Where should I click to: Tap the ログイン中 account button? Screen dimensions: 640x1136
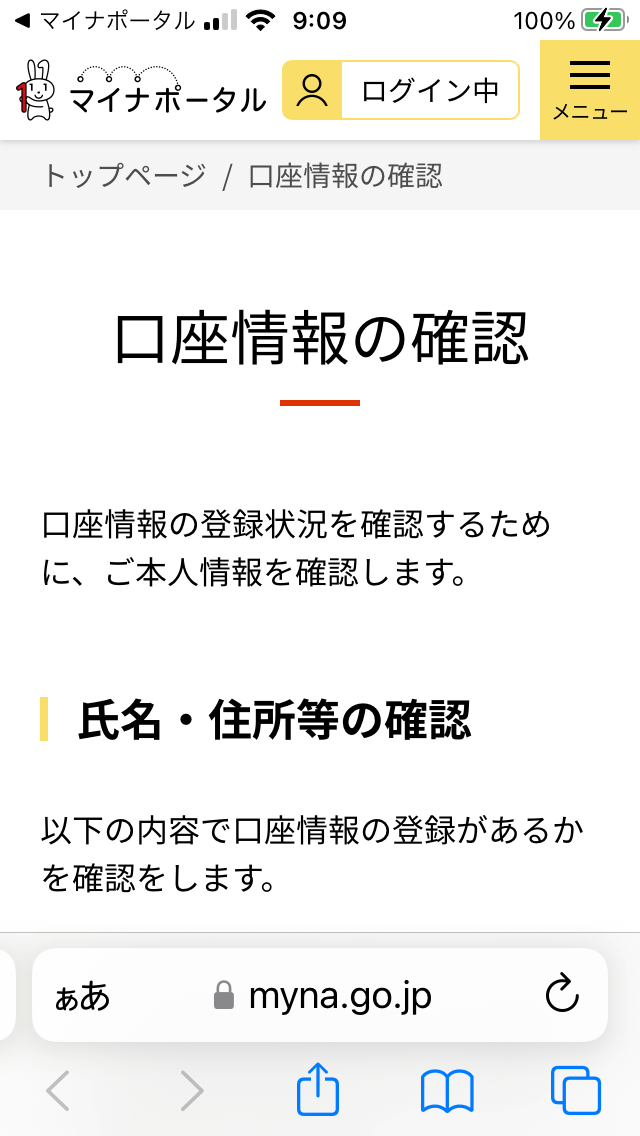[401, 90]
